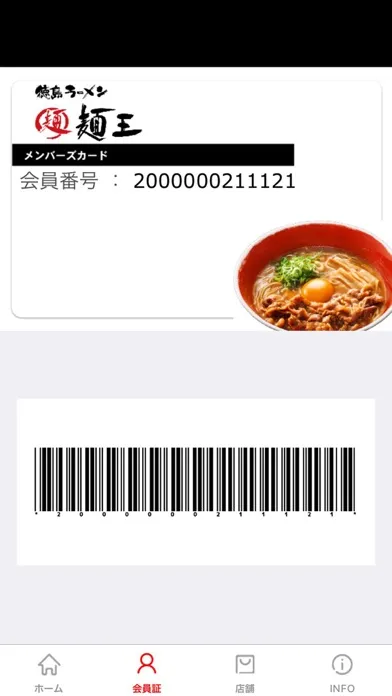This screenshot has width=392, height=696.
Task: Go to the ホーム tab
Action: coord(49,672)
